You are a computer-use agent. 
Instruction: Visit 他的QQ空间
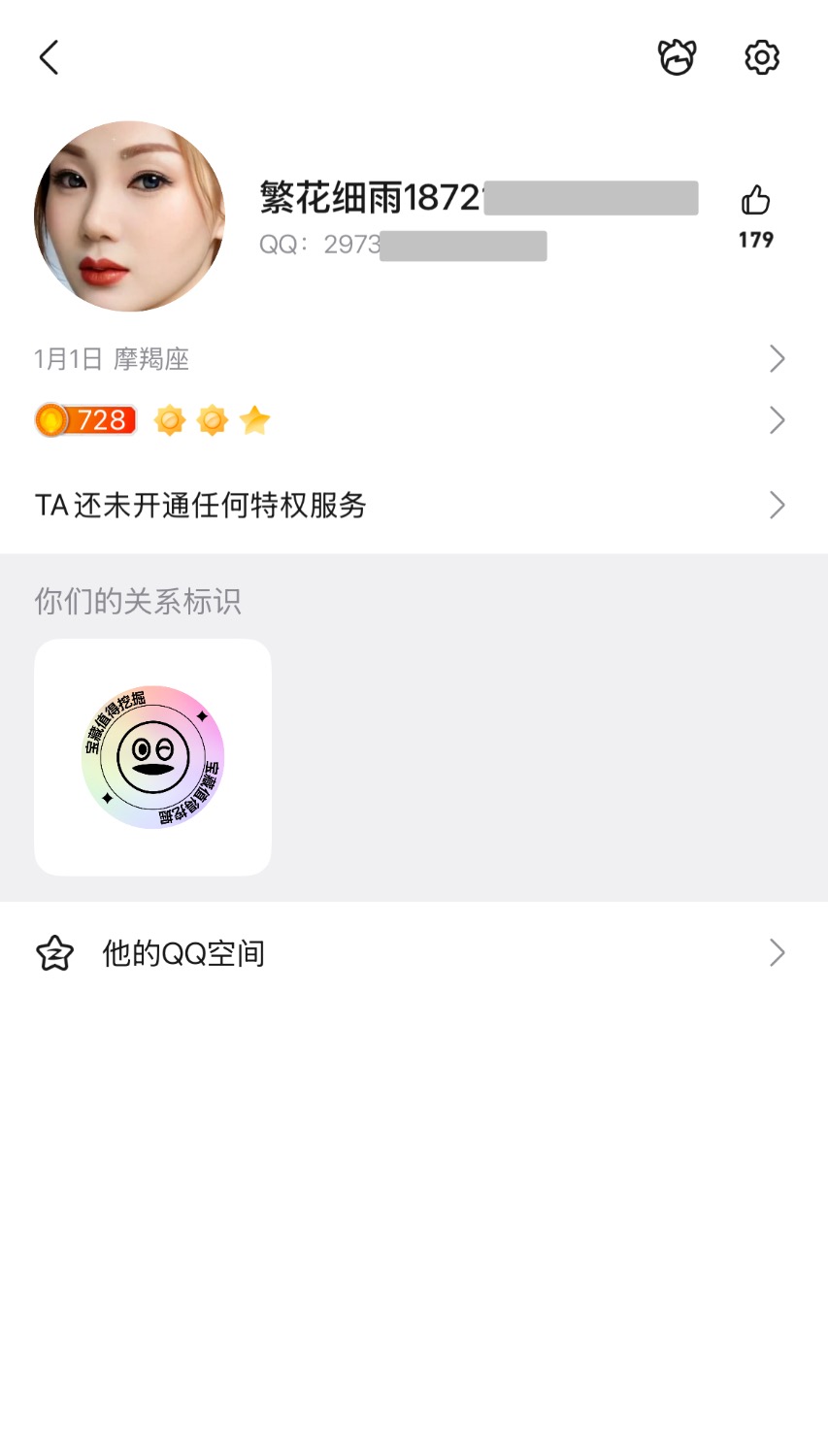point(408,953)
